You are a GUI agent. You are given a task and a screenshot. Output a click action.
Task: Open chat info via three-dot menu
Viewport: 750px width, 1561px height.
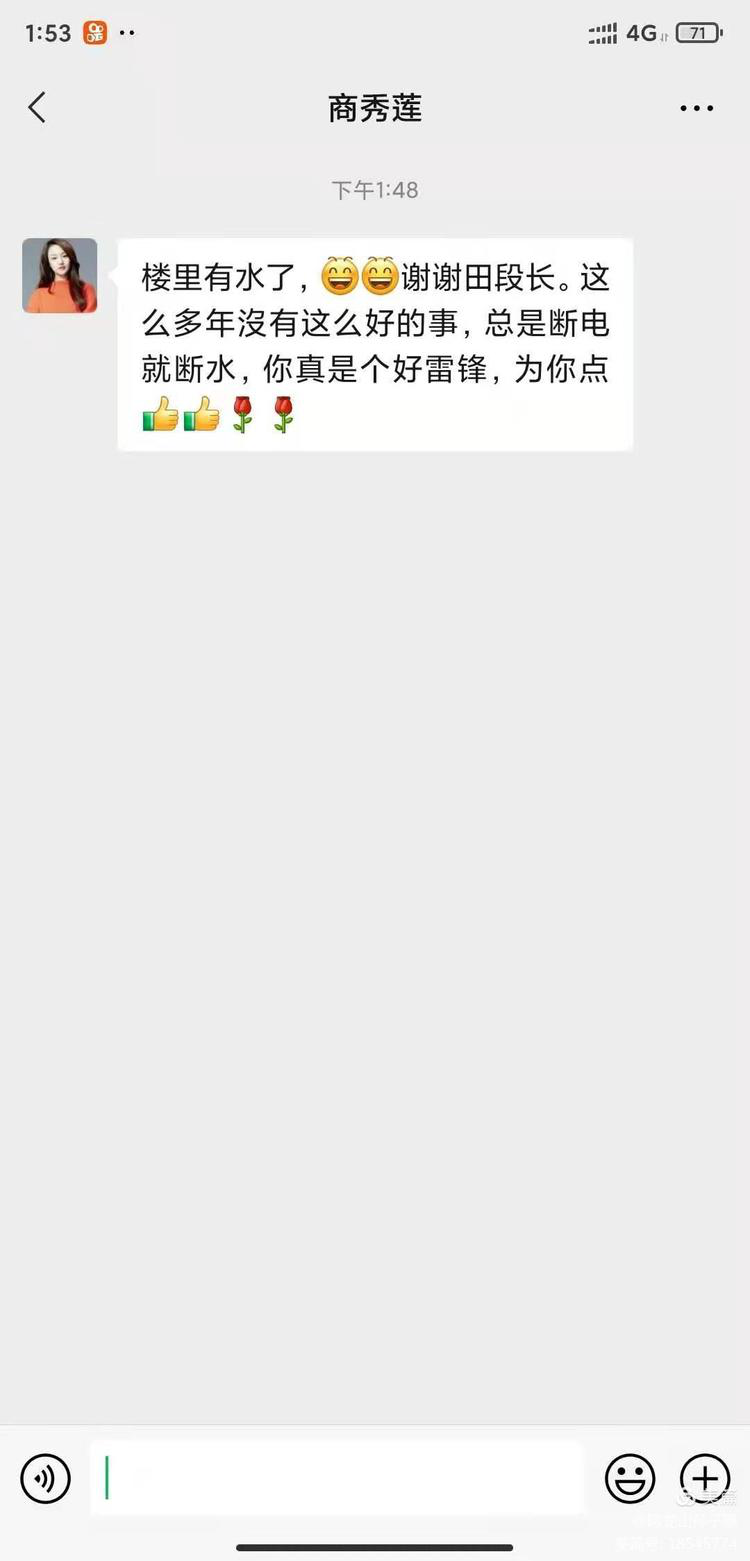tap(696, 109)
